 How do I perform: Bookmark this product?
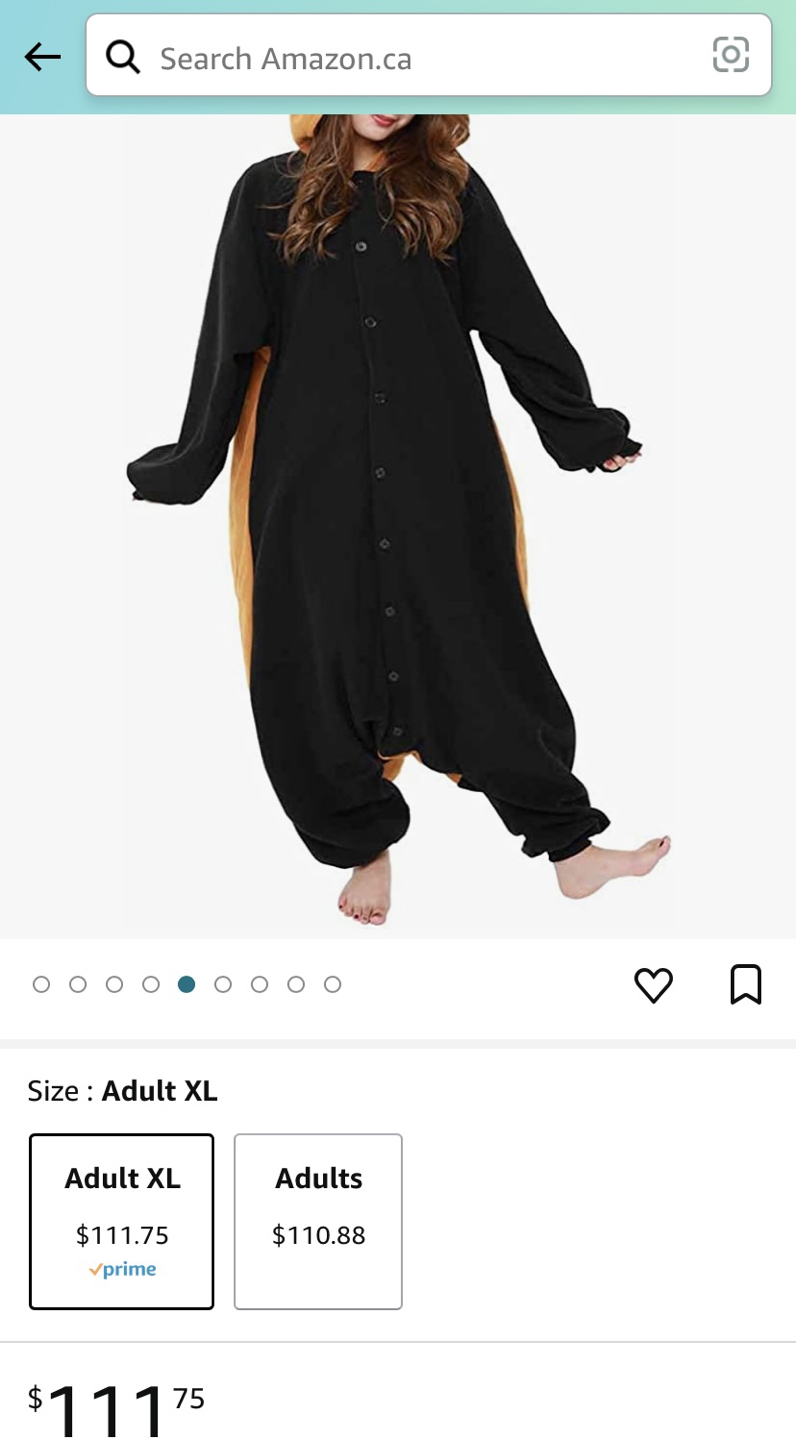tap(746, 985)
